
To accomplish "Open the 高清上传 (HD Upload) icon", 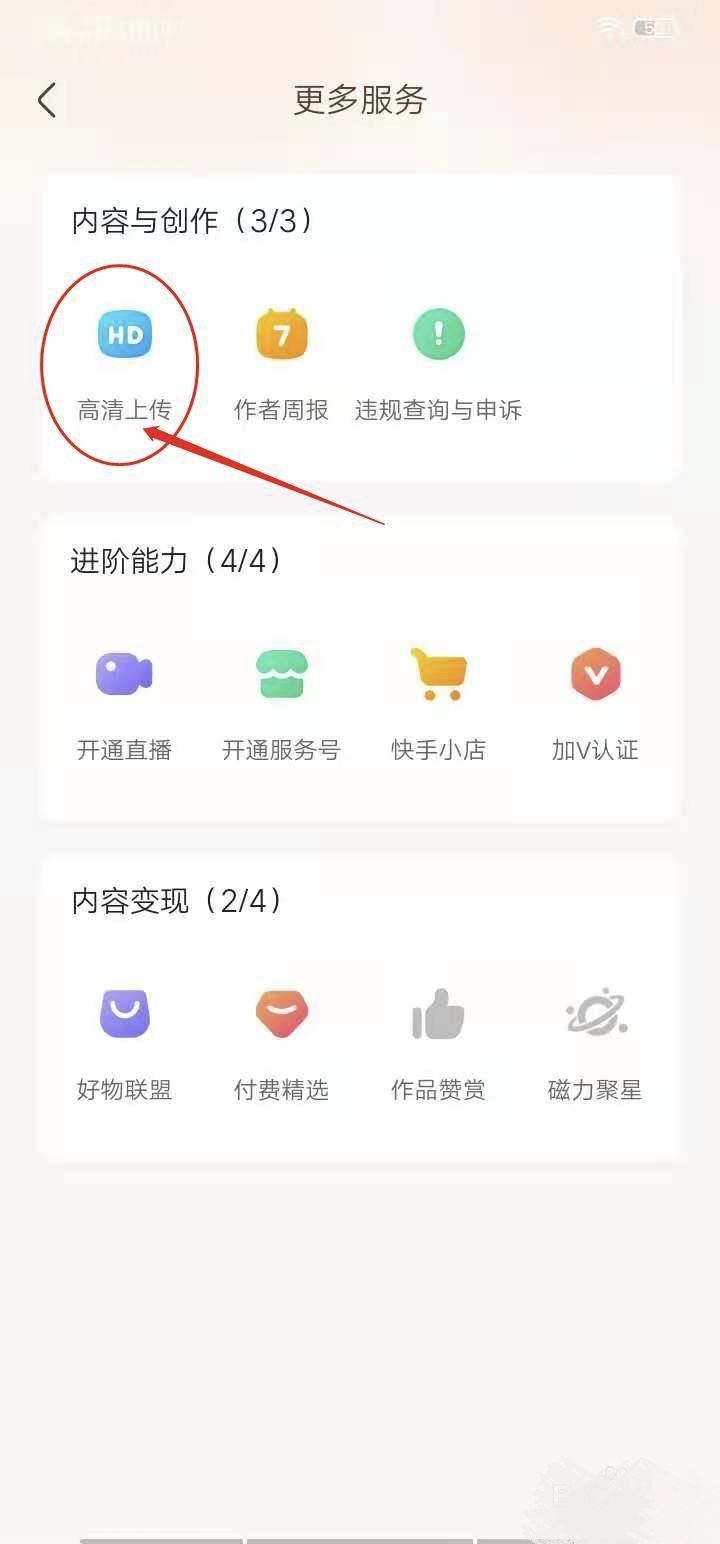I will (124, 336).
